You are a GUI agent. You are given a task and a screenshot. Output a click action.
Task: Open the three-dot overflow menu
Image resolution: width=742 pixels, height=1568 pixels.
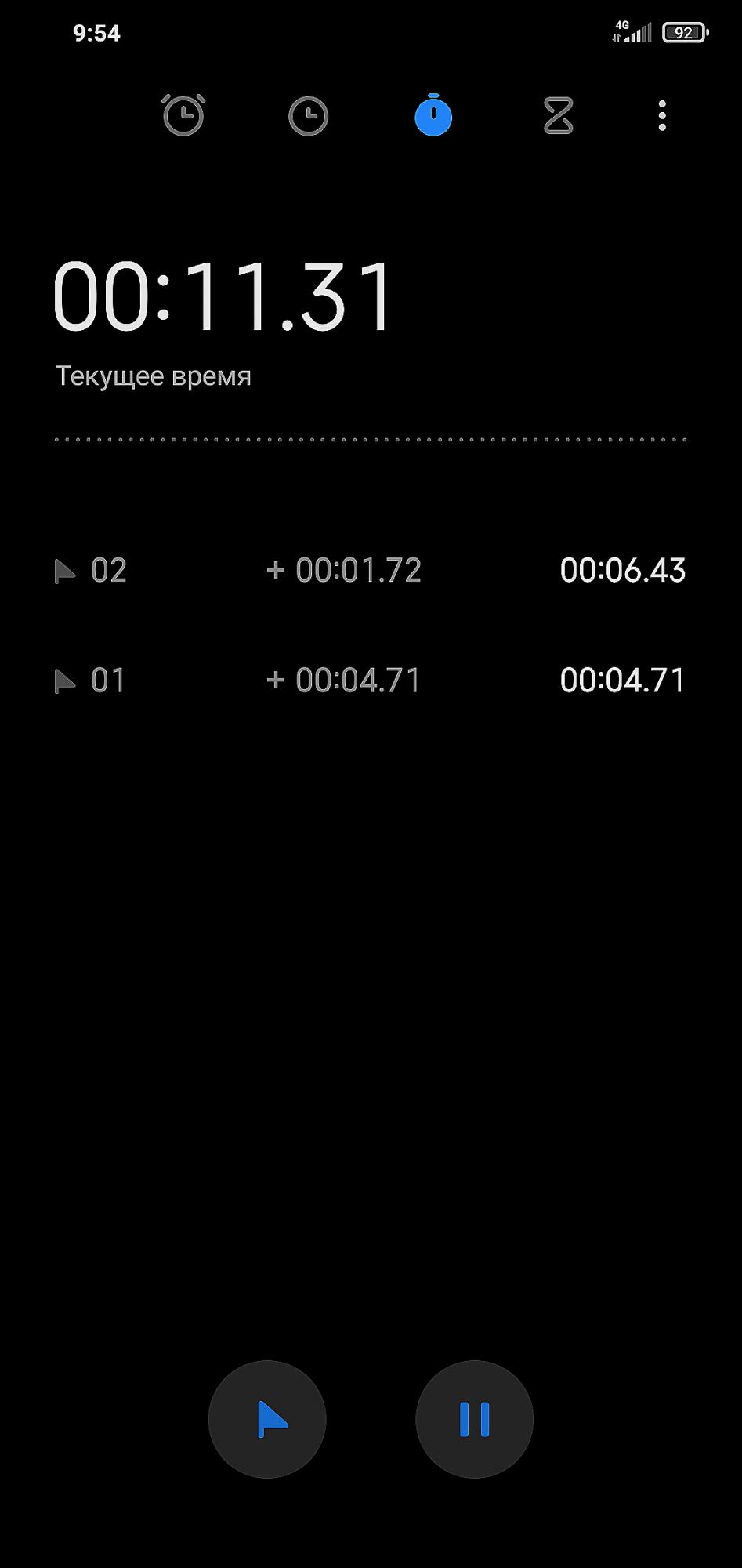tap(663, 116)
